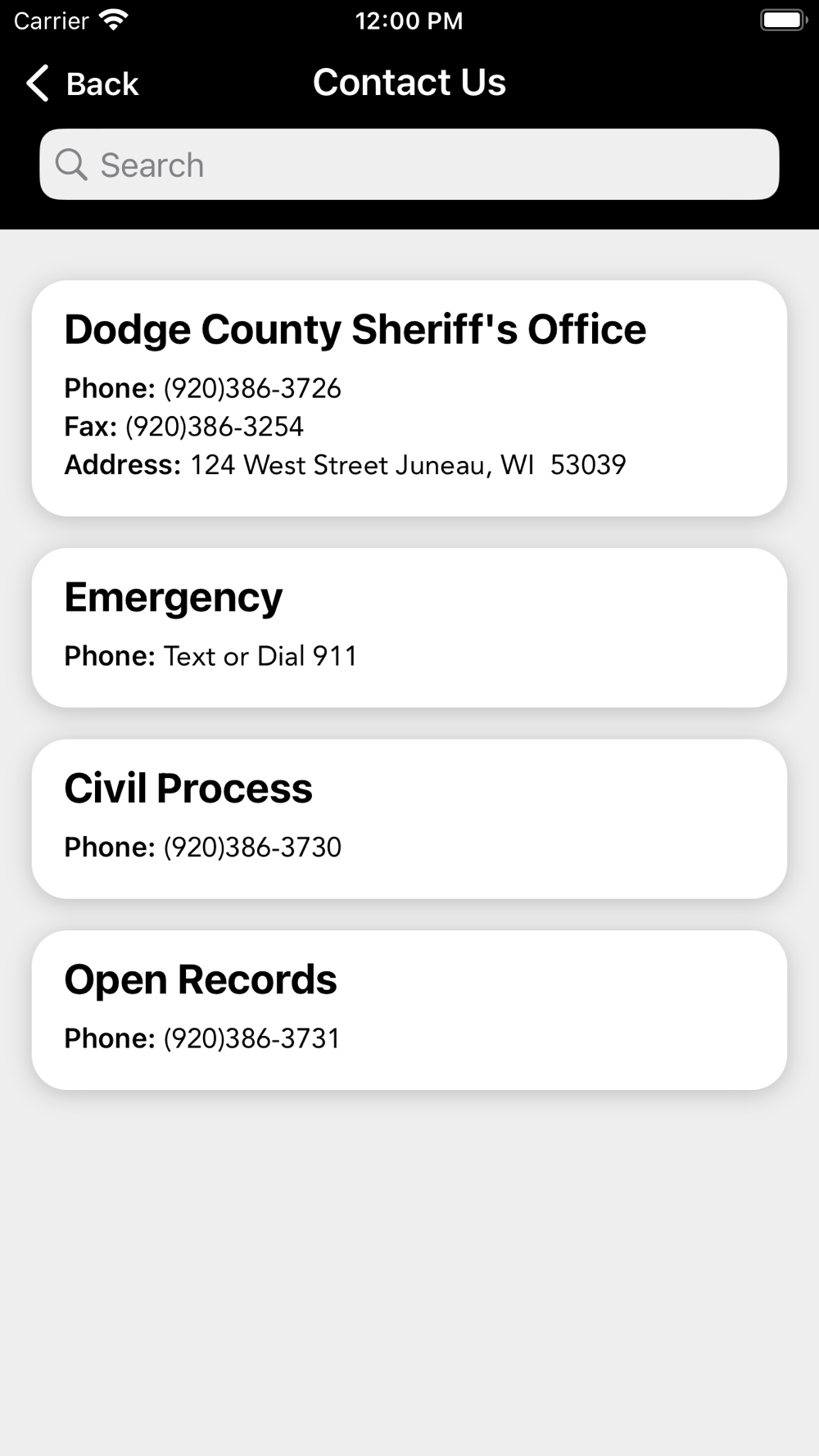Viewport: 819px width, 1456px height.
Task: Go back using the Back button
Action: [83, 84]
